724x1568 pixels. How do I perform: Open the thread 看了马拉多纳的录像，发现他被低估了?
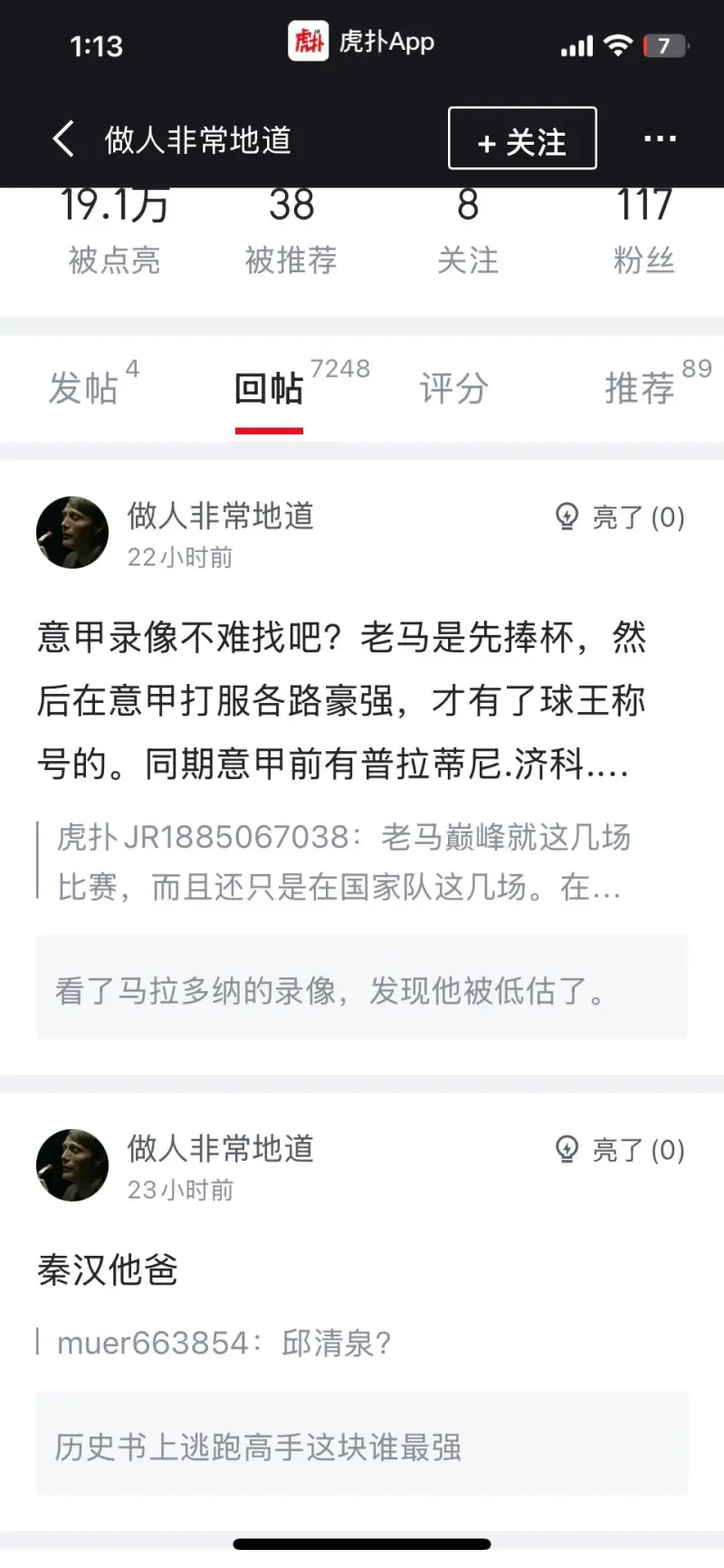pyautogui.click(x=362, y=991)
